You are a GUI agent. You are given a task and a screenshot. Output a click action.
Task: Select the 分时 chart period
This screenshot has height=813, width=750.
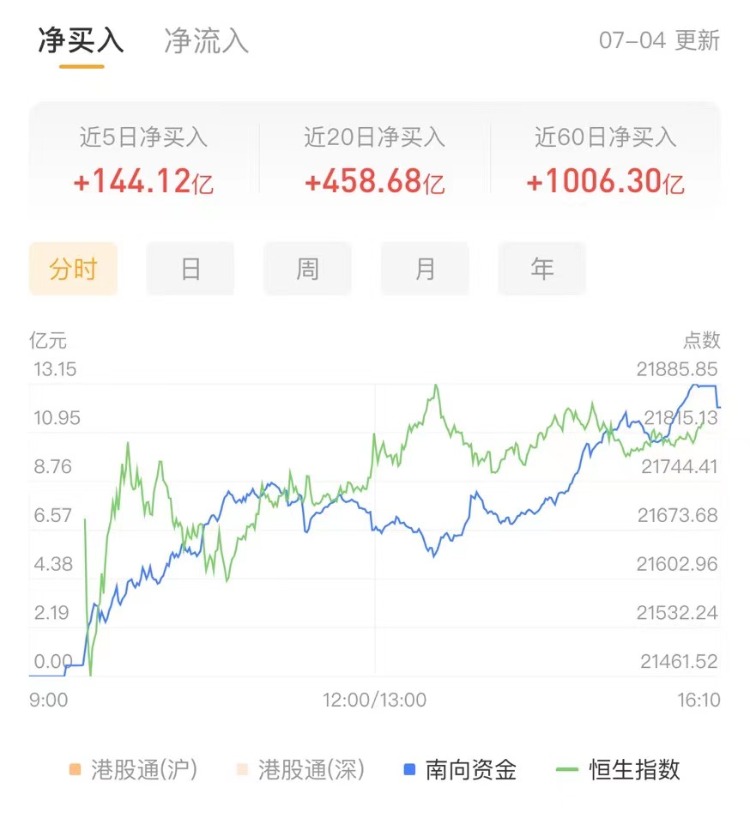point(73,269)
